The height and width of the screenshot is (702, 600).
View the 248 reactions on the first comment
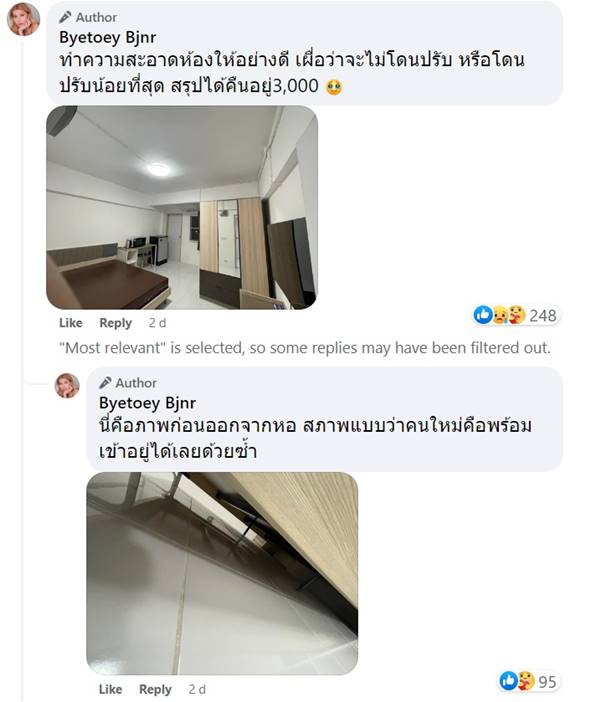[x=515, y=316]
